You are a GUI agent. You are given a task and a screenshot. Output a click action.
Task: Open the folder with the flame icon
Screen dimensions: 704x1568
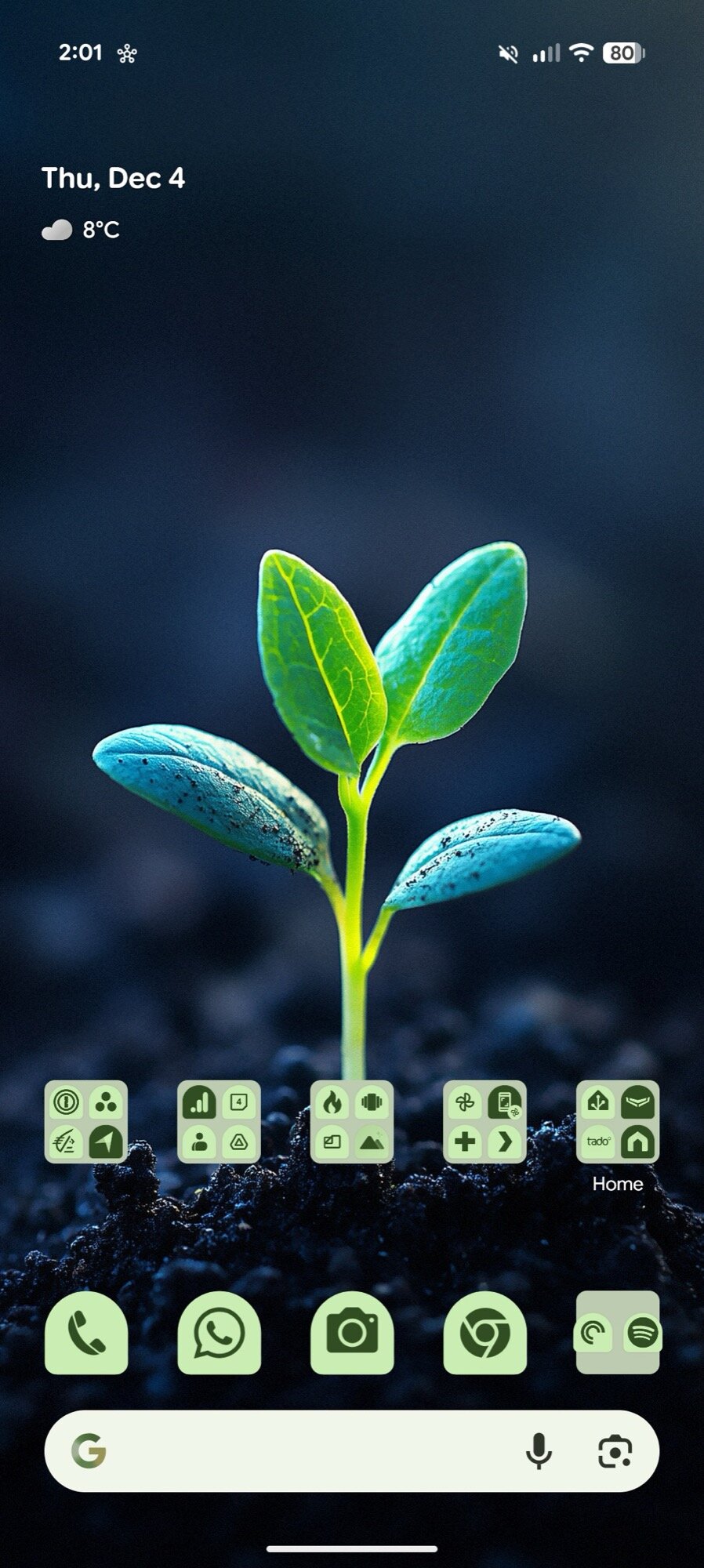pos(352,1123)
